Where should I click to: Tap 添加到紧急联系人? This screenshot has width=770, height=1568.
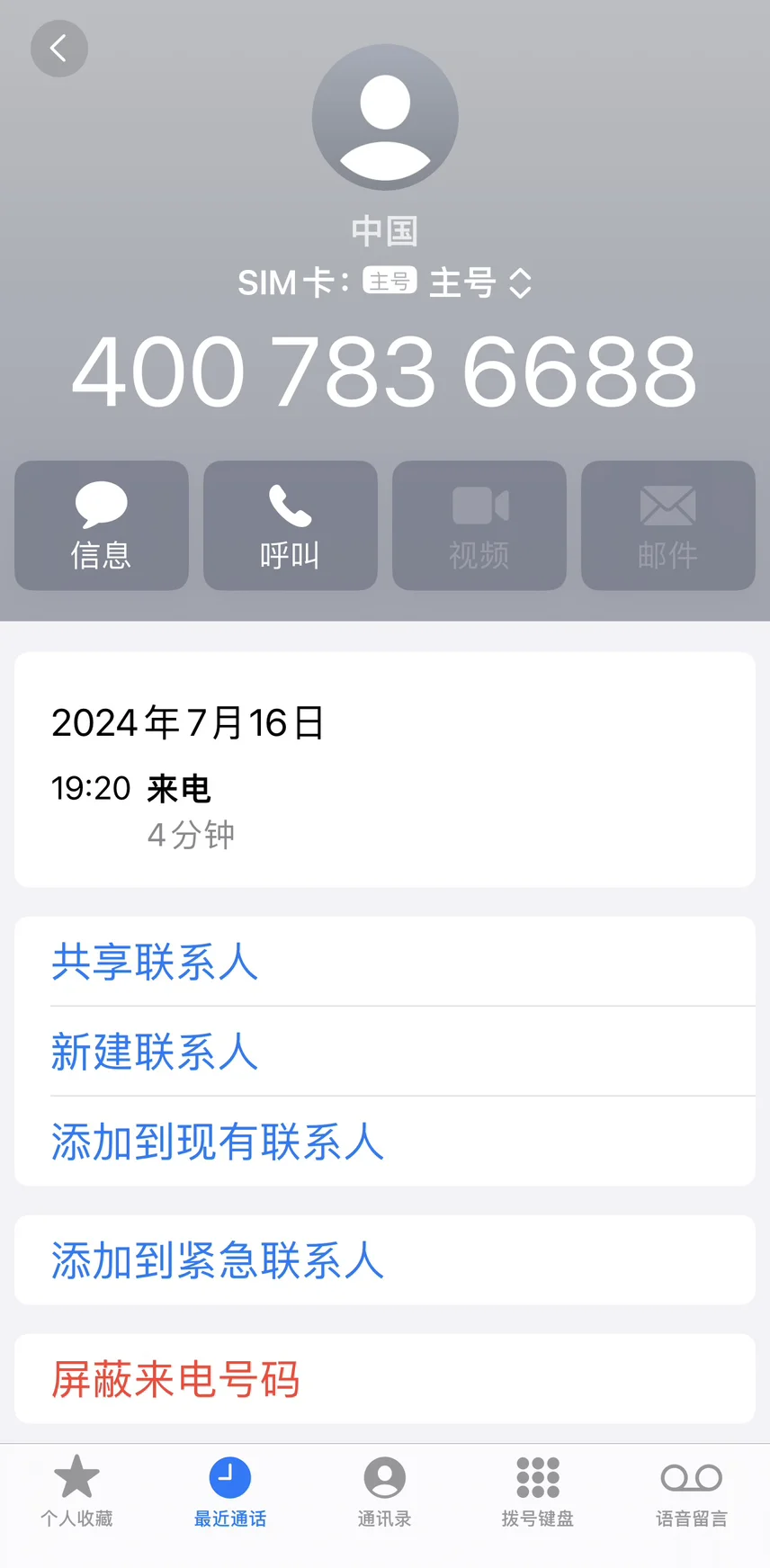point(218,1260)
